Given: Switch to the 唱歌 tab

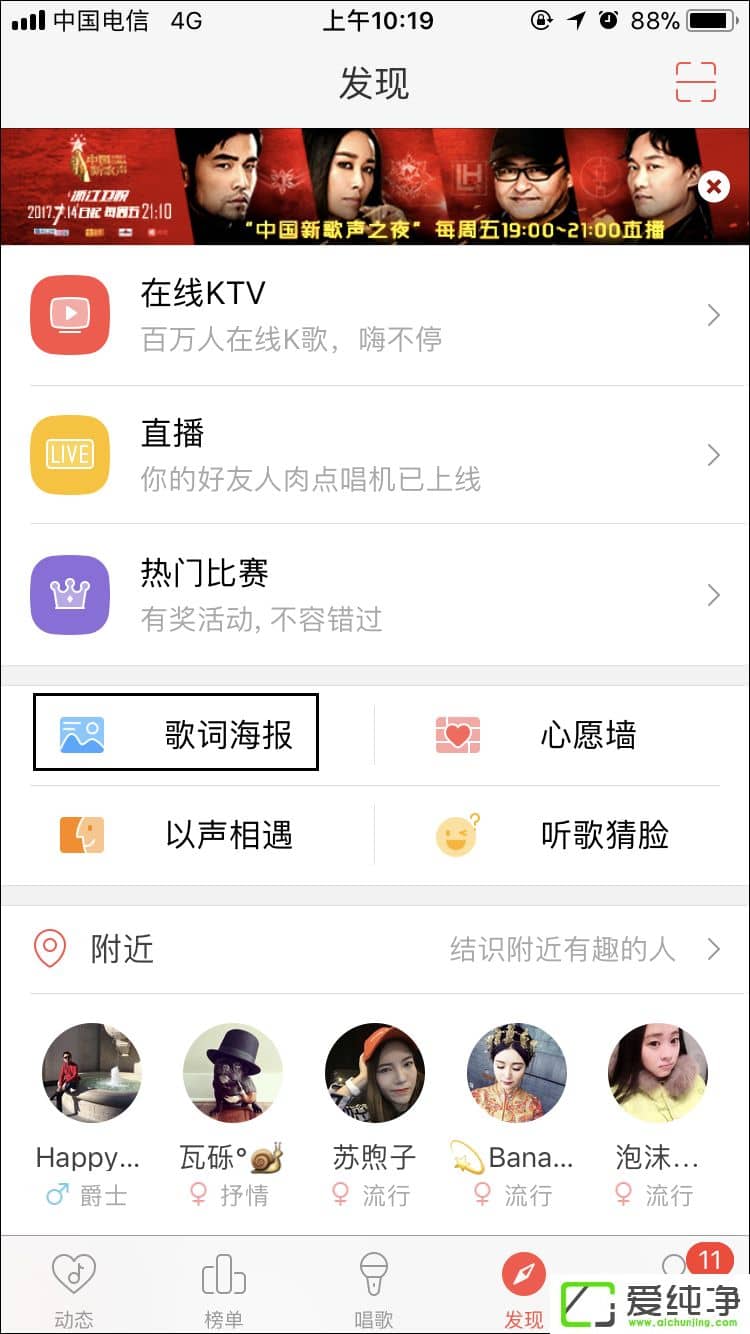Looking at the screenshot, I should pos(374,1288).
